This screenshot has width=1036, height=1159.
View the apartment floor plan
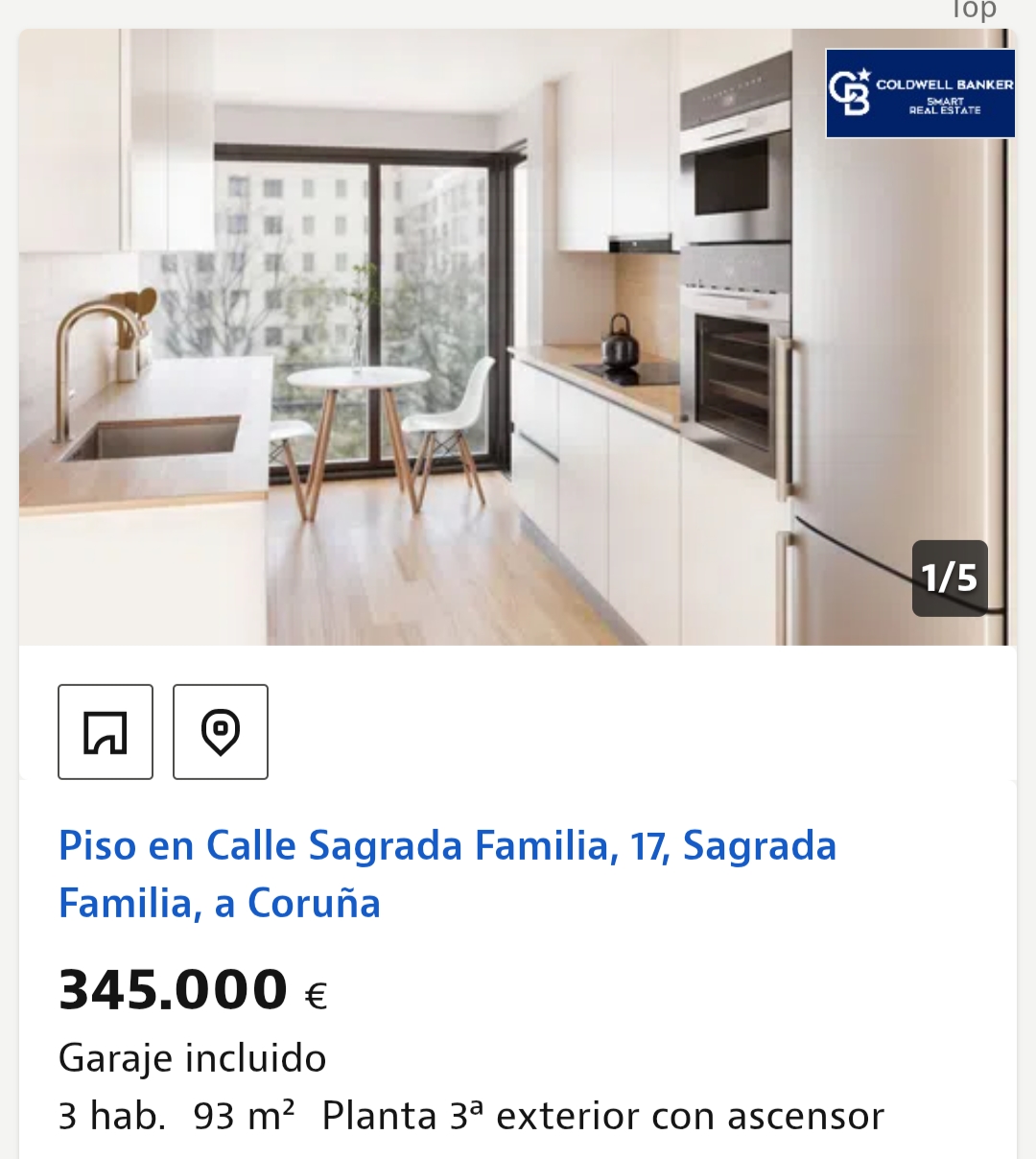pos(106,732)
